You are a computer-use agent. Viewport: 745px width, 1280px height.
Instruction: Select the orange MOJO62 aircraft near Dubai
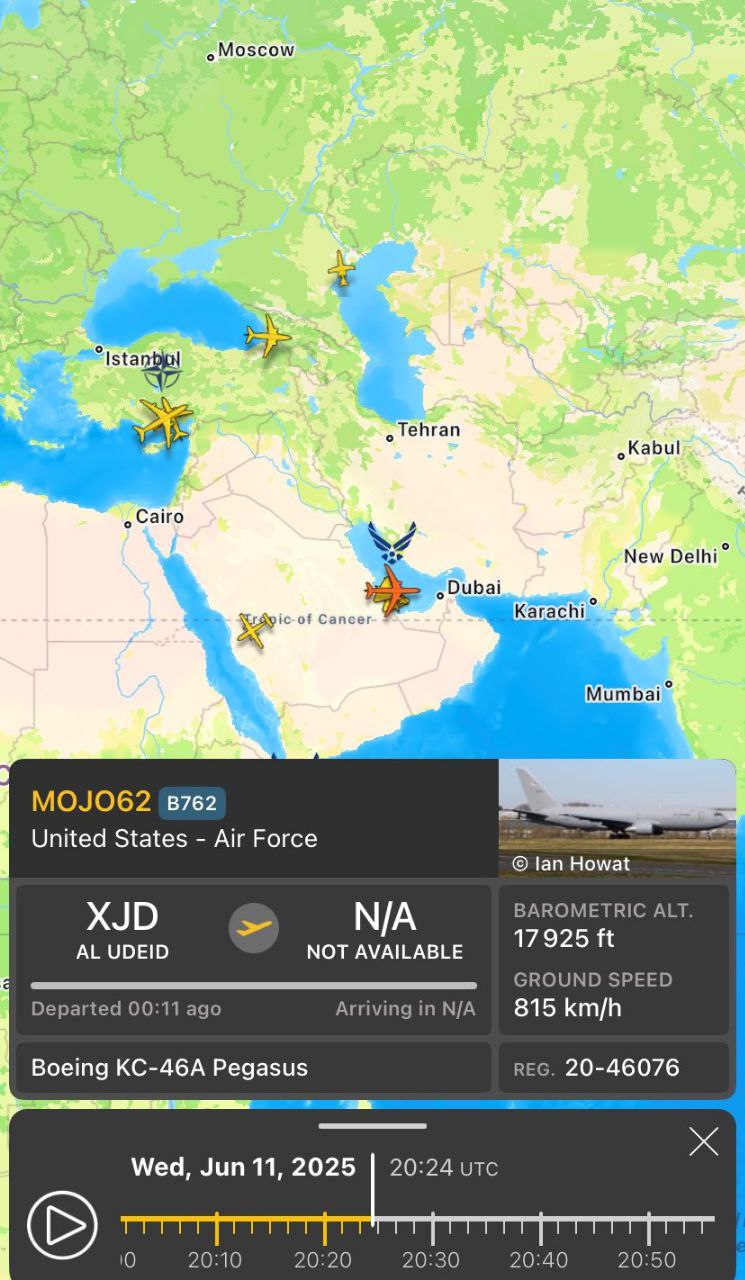tap(391, 590)
